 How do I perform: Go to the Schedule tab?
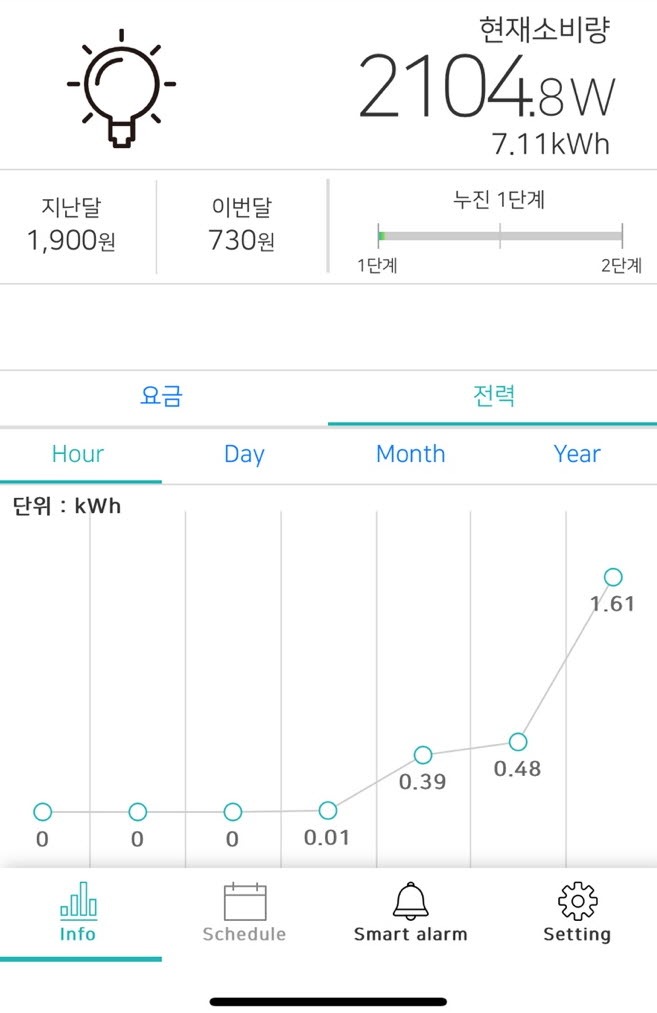coord(244,912)
